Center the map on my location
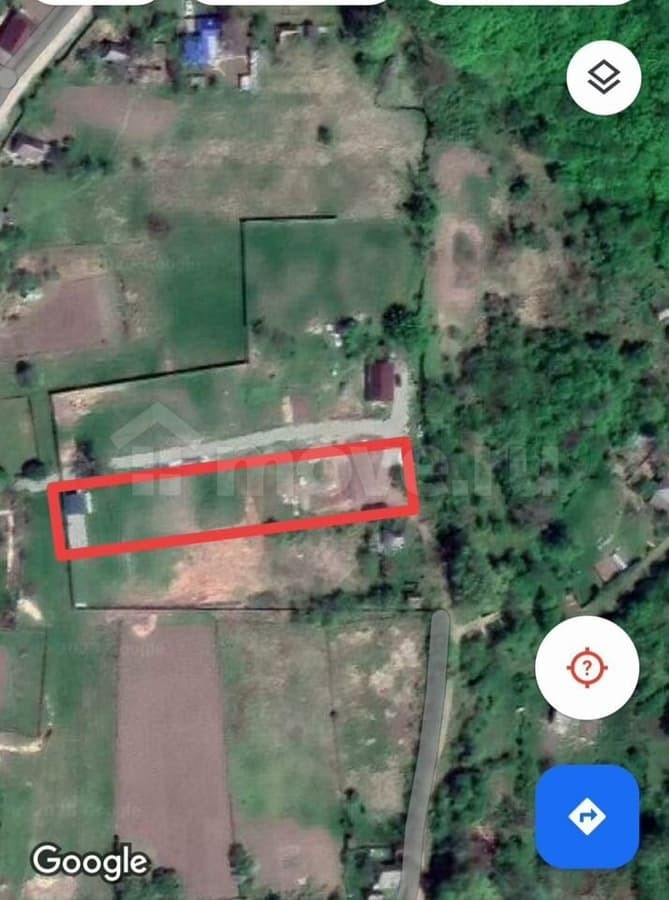 (x=587, y=668)
